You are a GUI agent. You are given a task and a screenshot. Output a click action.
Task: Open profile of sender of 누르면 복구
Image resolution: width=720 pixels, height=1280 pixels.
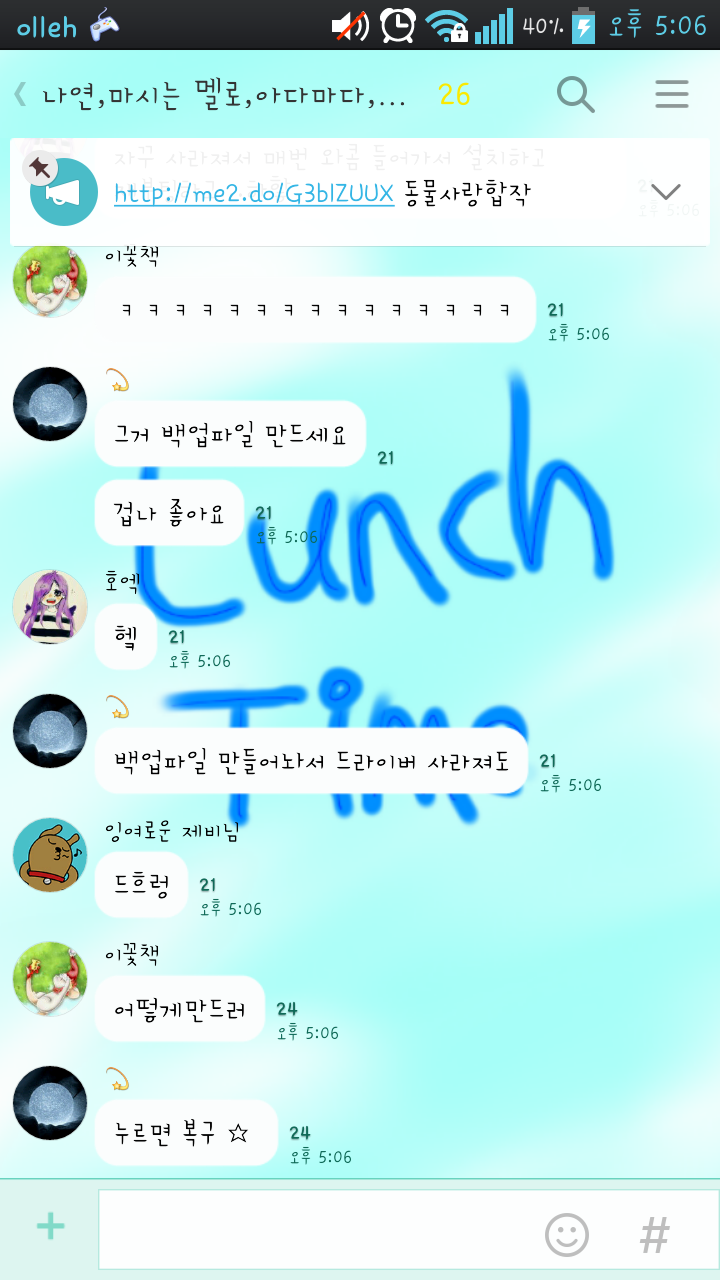pos(50,1103)
